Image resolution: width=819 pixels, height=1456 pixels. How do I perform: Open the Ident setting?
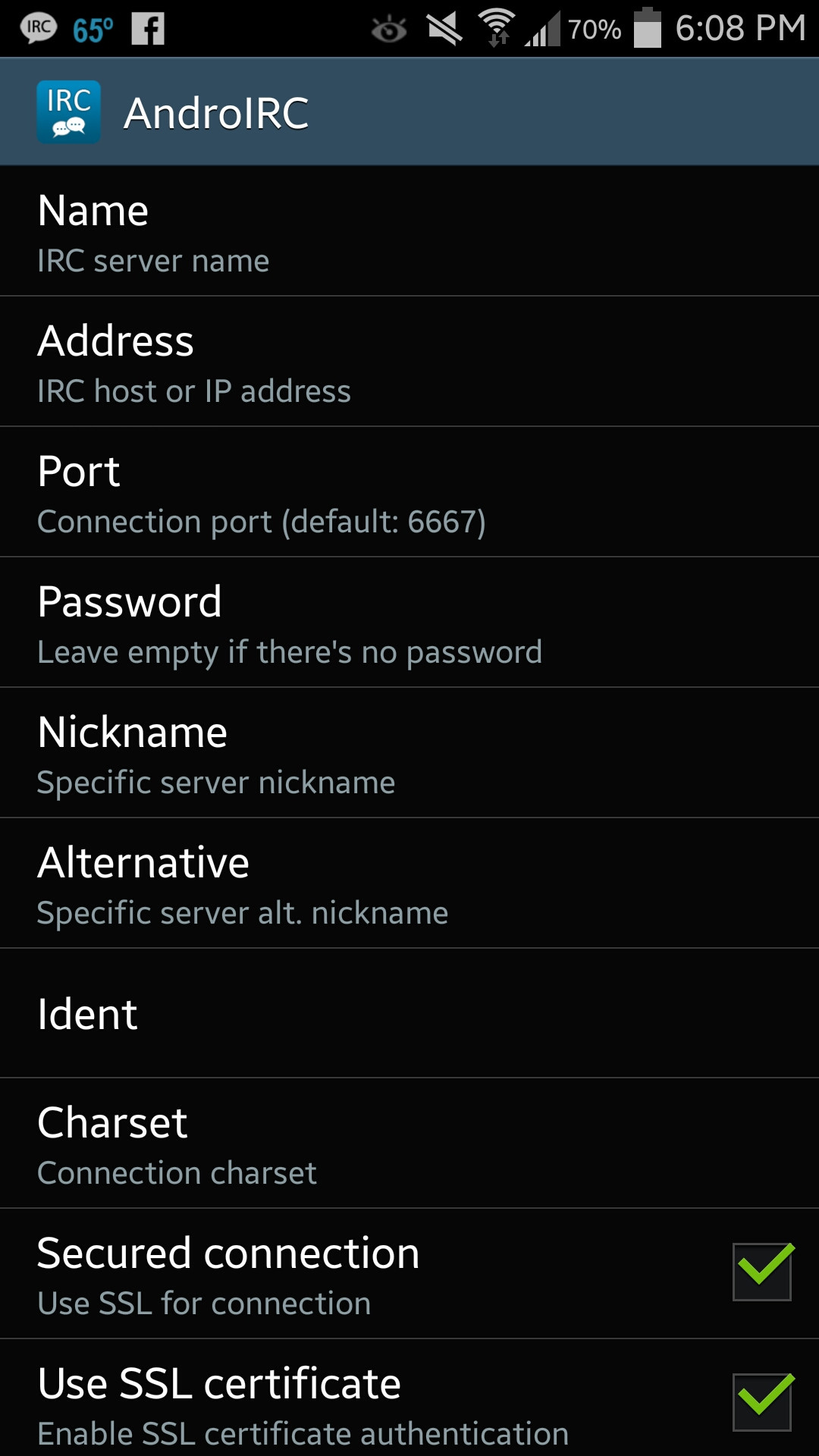click(409, 1013)
